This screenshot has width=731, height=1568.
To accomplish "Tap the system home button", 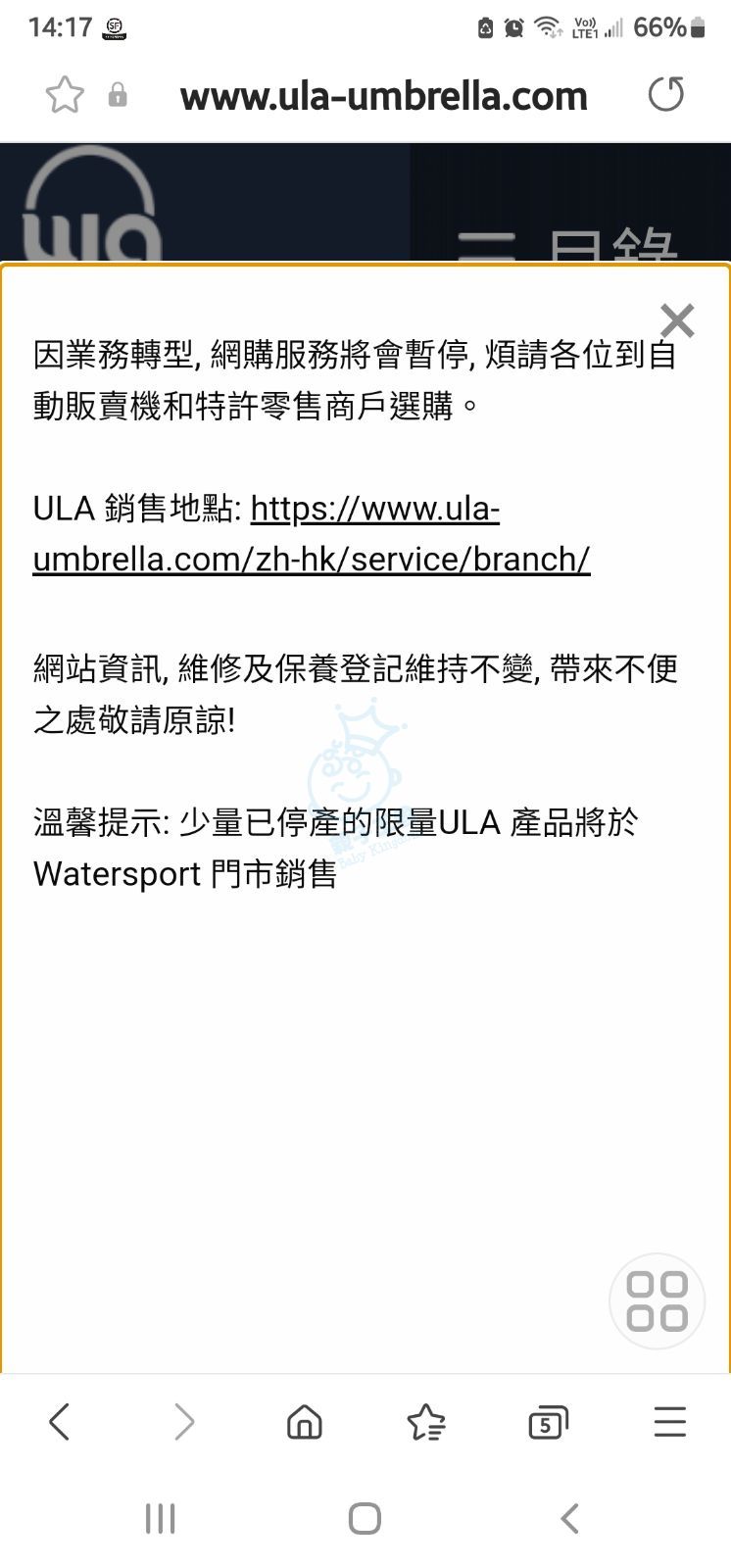I will pos(365,1519).
